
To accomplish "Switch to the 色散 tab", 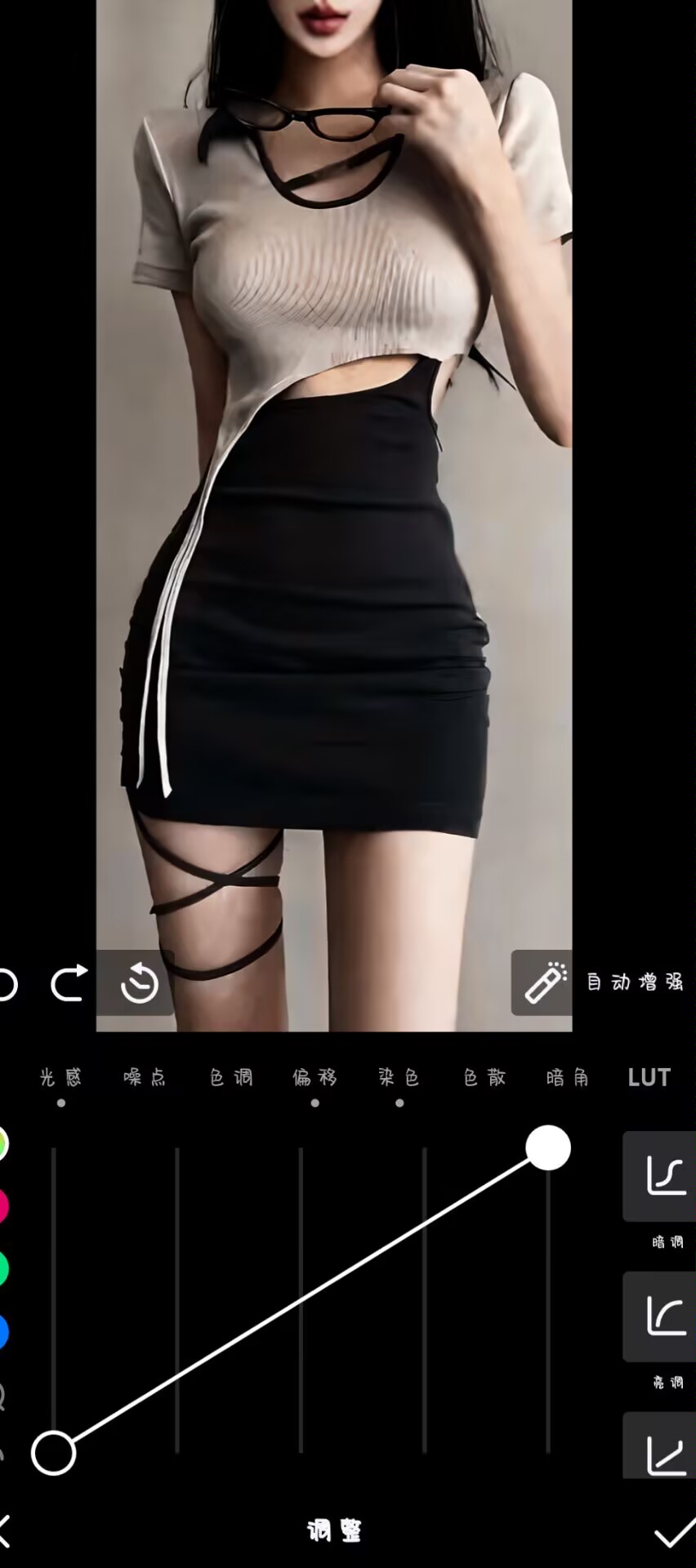I will pos(485,1078).
